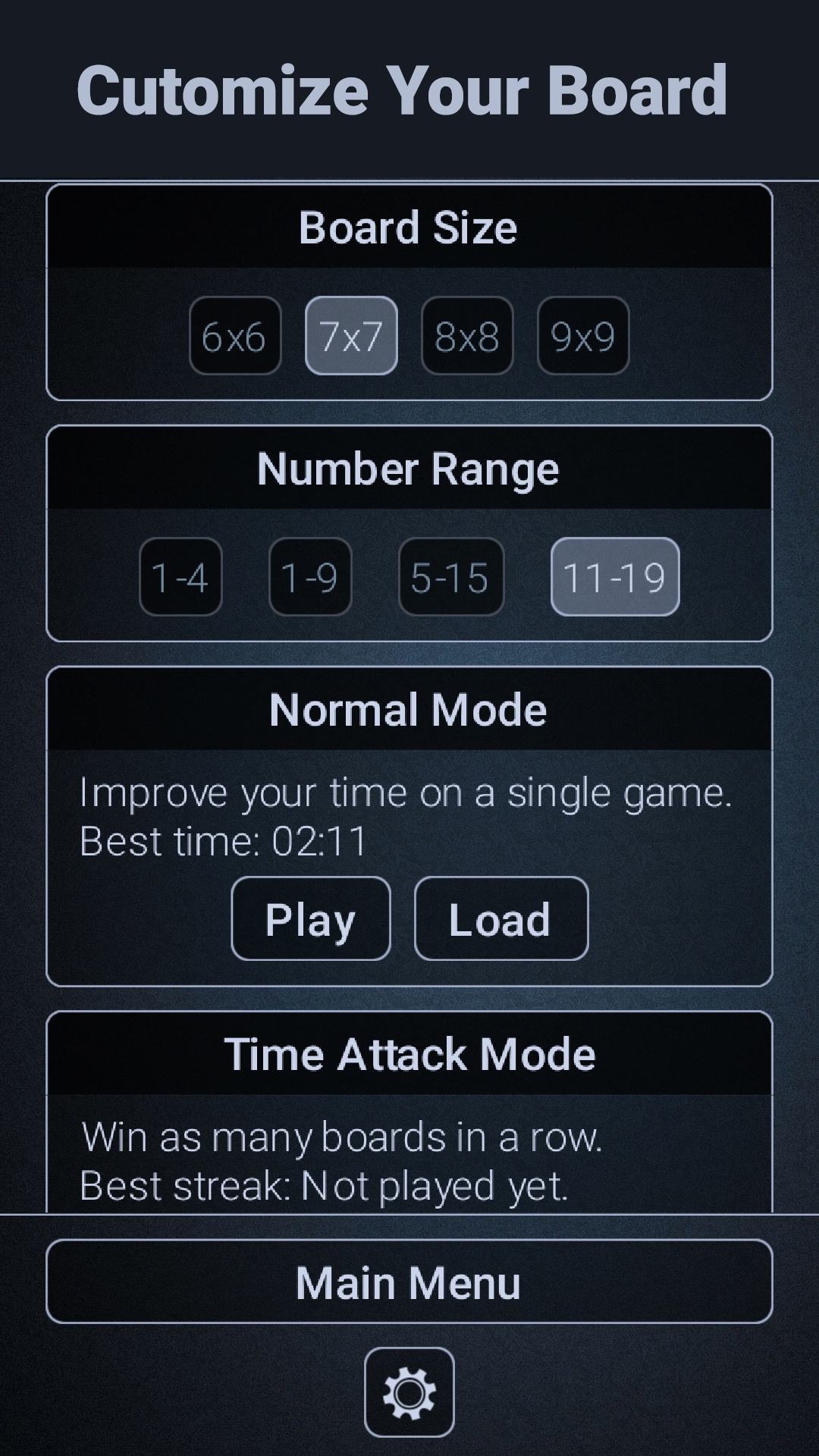The width and height of the screenshot is (819, 1456).
Task: Open settings via the gear icon
Action: tap(409, 1392)
